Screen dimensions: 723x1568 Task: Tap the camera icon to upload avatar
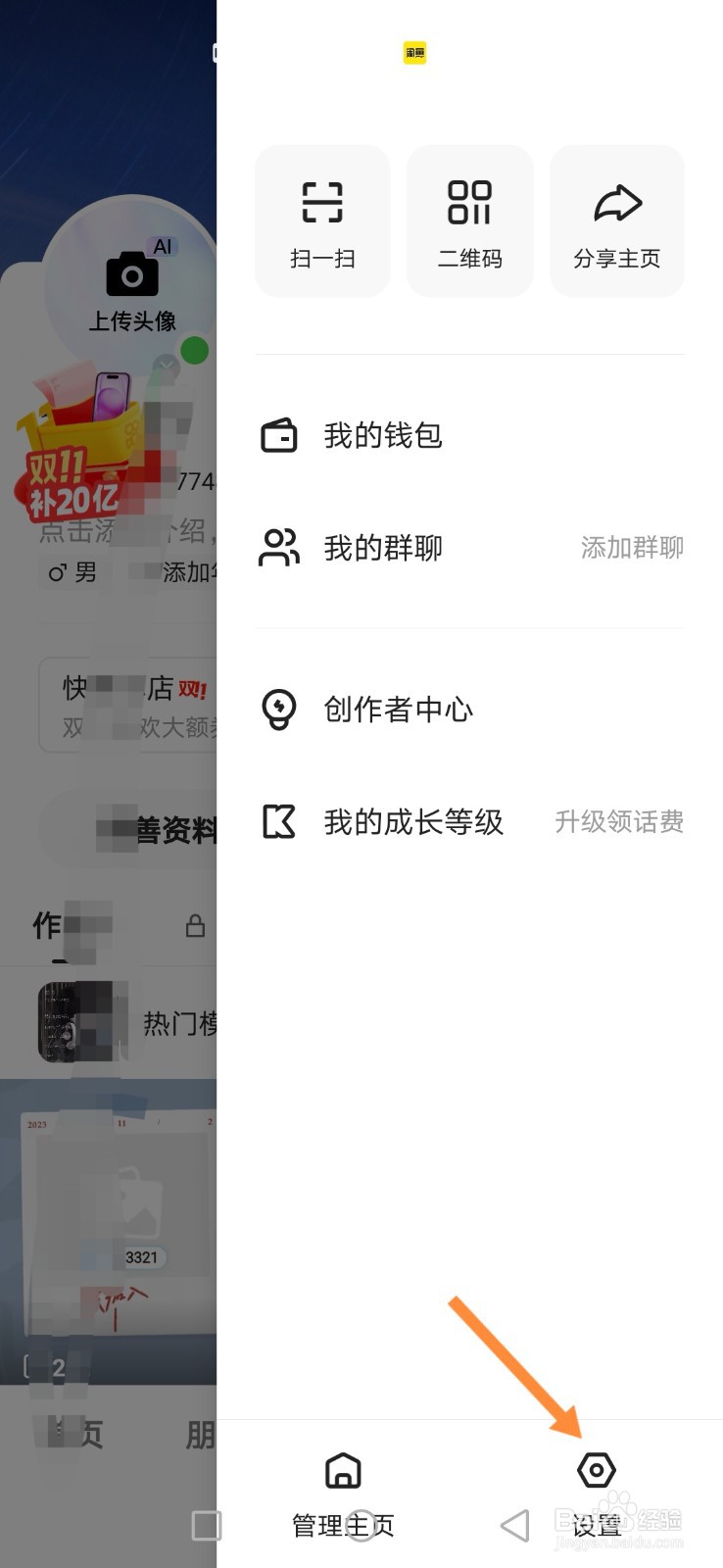click(130, 274)
